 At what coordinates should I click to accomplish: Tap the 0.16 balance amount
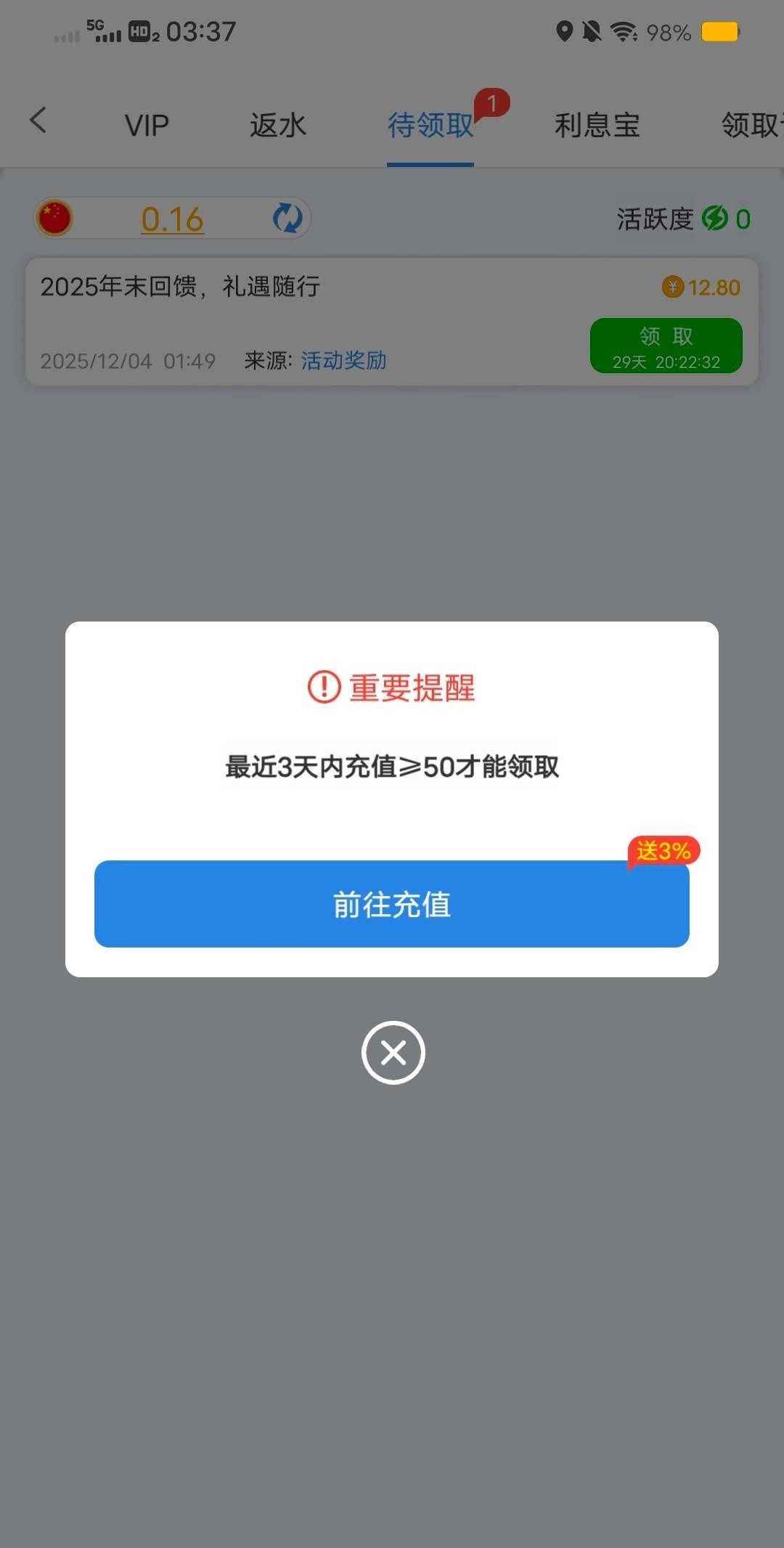[172, 219]
